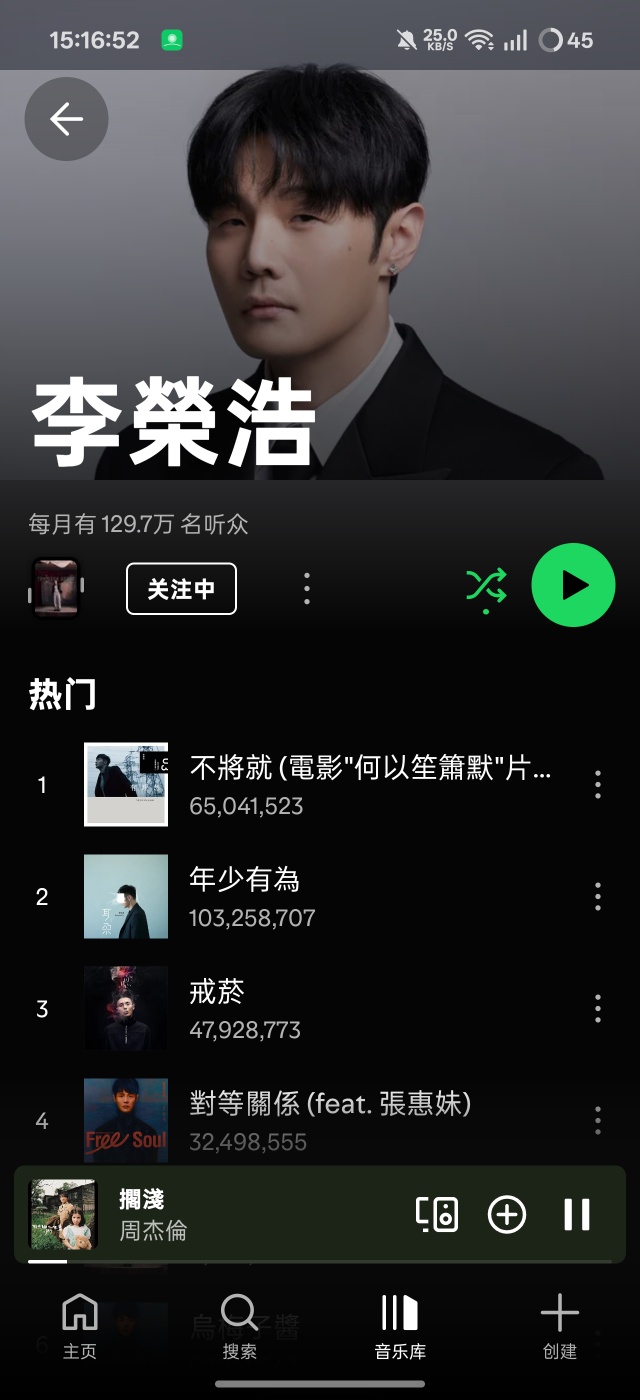Choose a playback device in mini player
This screenshot has height=1400, width=640.
point(437,1214)
